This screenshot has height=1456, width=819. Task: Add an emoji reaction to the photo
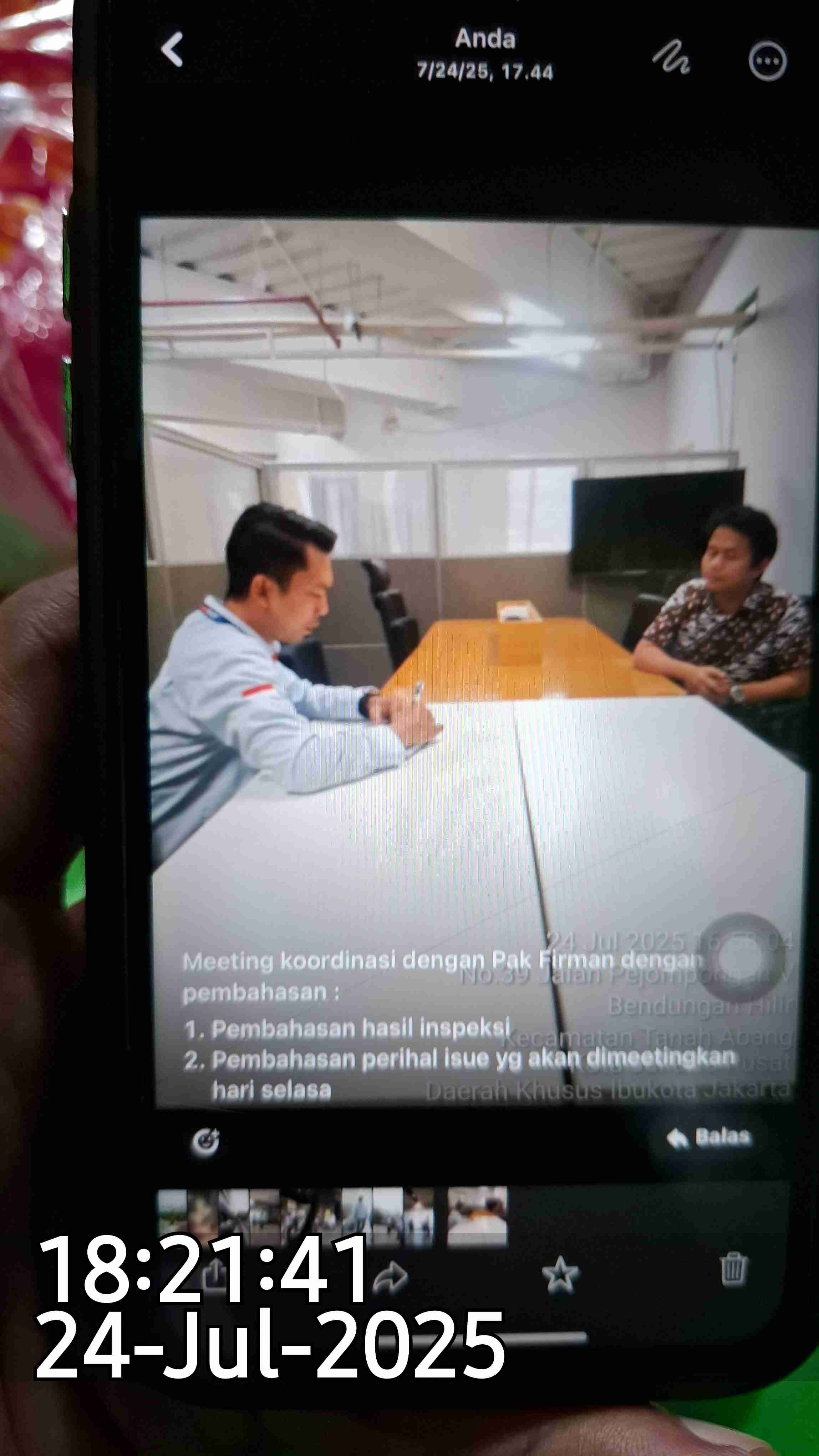pyautogui.click(x=205, y=1143)
